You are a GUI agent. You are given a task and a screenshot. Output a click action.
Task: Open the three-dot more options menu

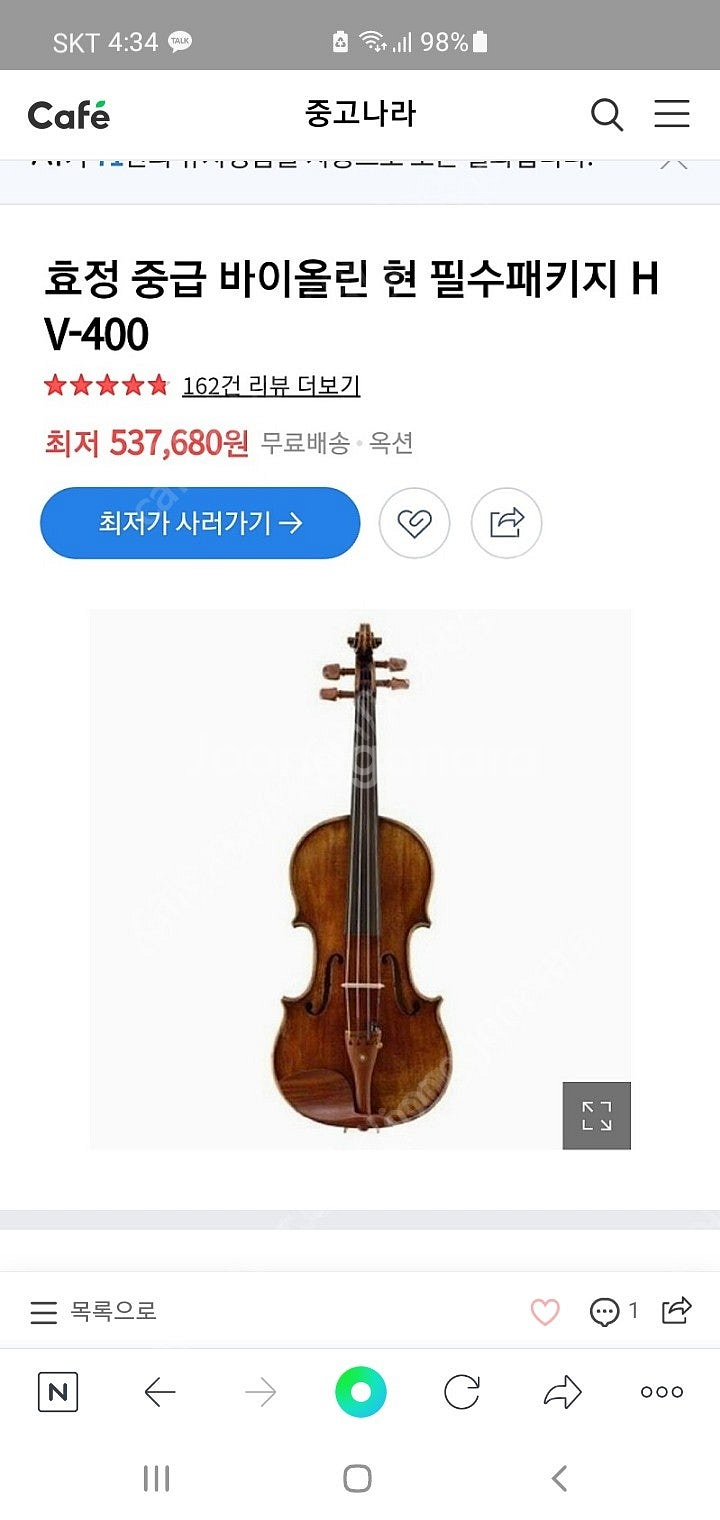pos(660,1392)
